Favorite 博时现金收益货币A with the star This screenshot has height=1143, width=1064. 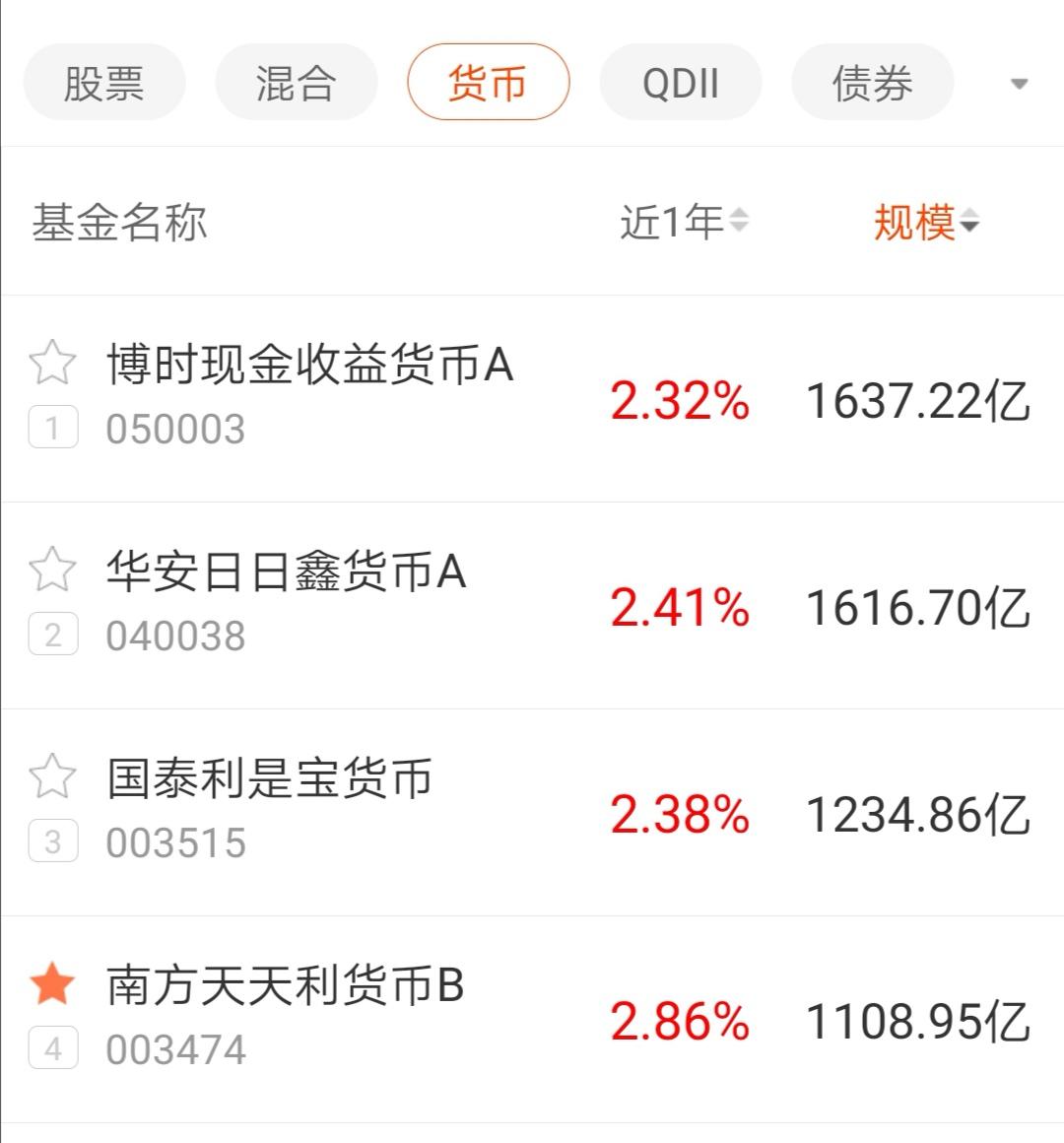pyautogui.click(x=52, y=363)
